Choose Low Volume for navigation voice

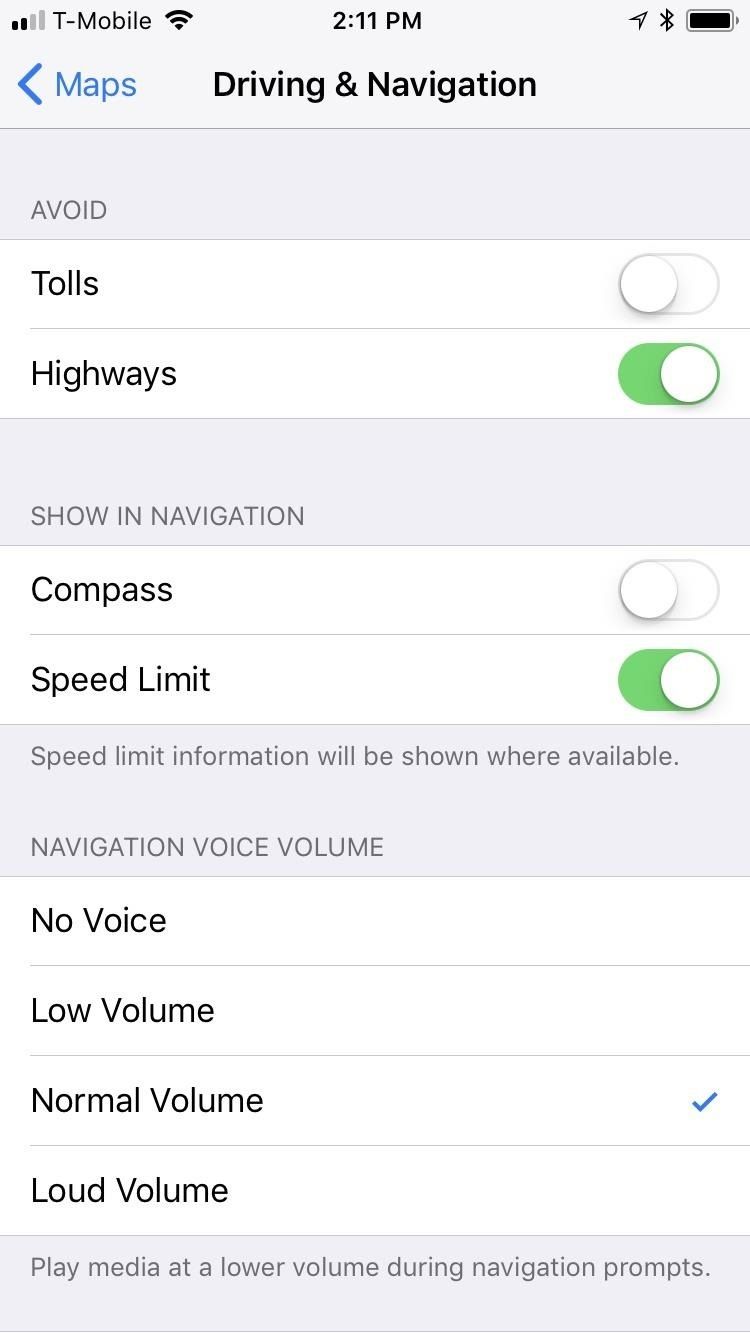(122, 1010)
